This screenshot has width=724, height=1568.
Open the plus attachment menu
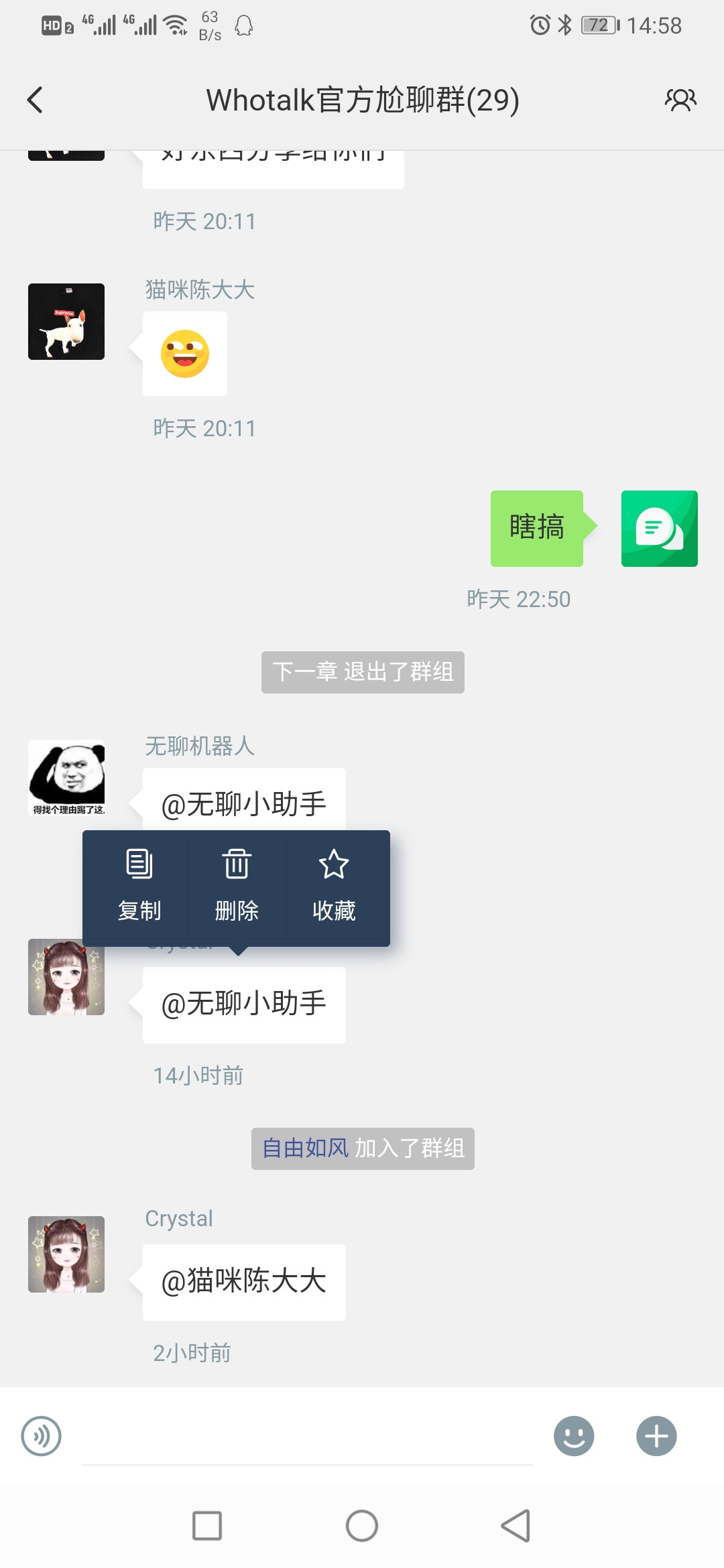pos(656,1436)
